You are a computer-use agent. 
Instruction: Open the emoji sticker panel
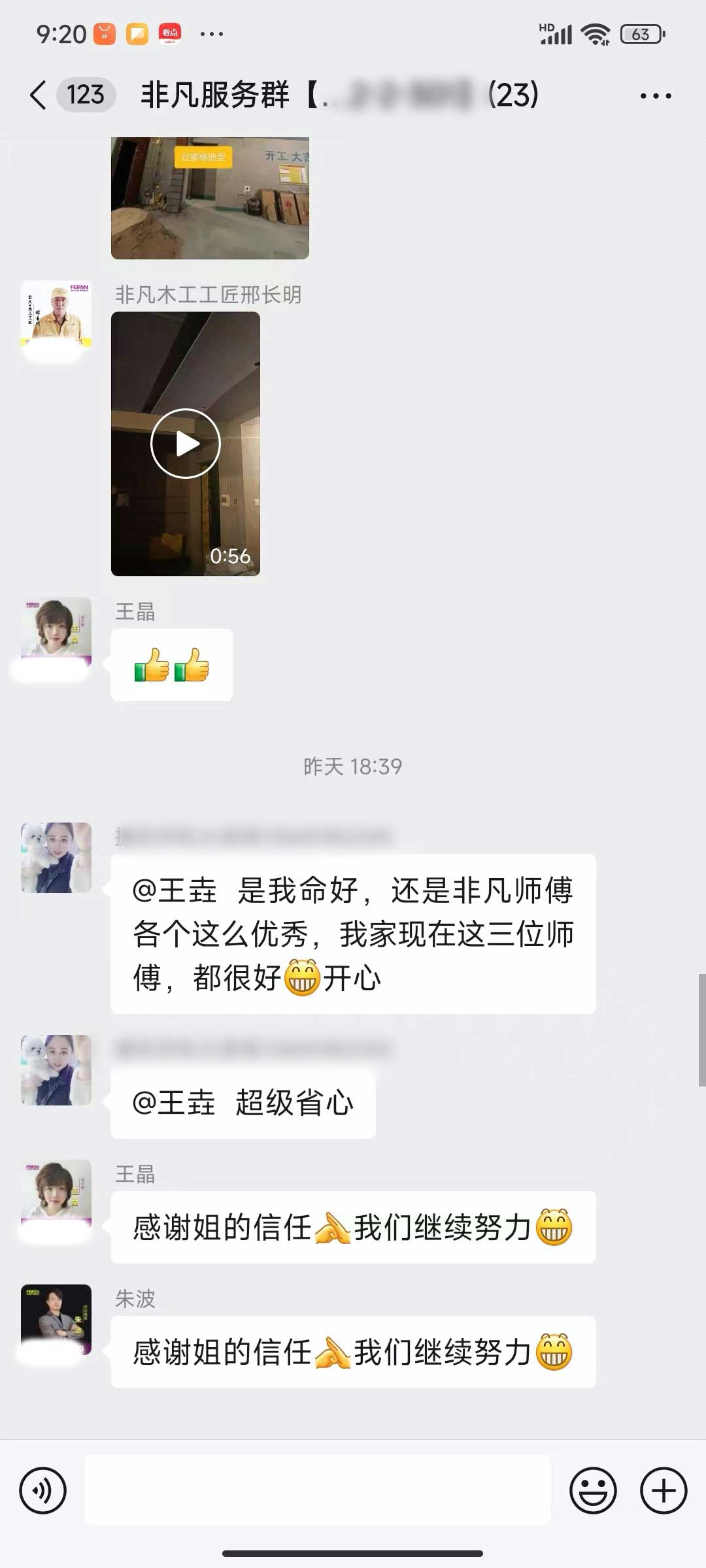593,1491
